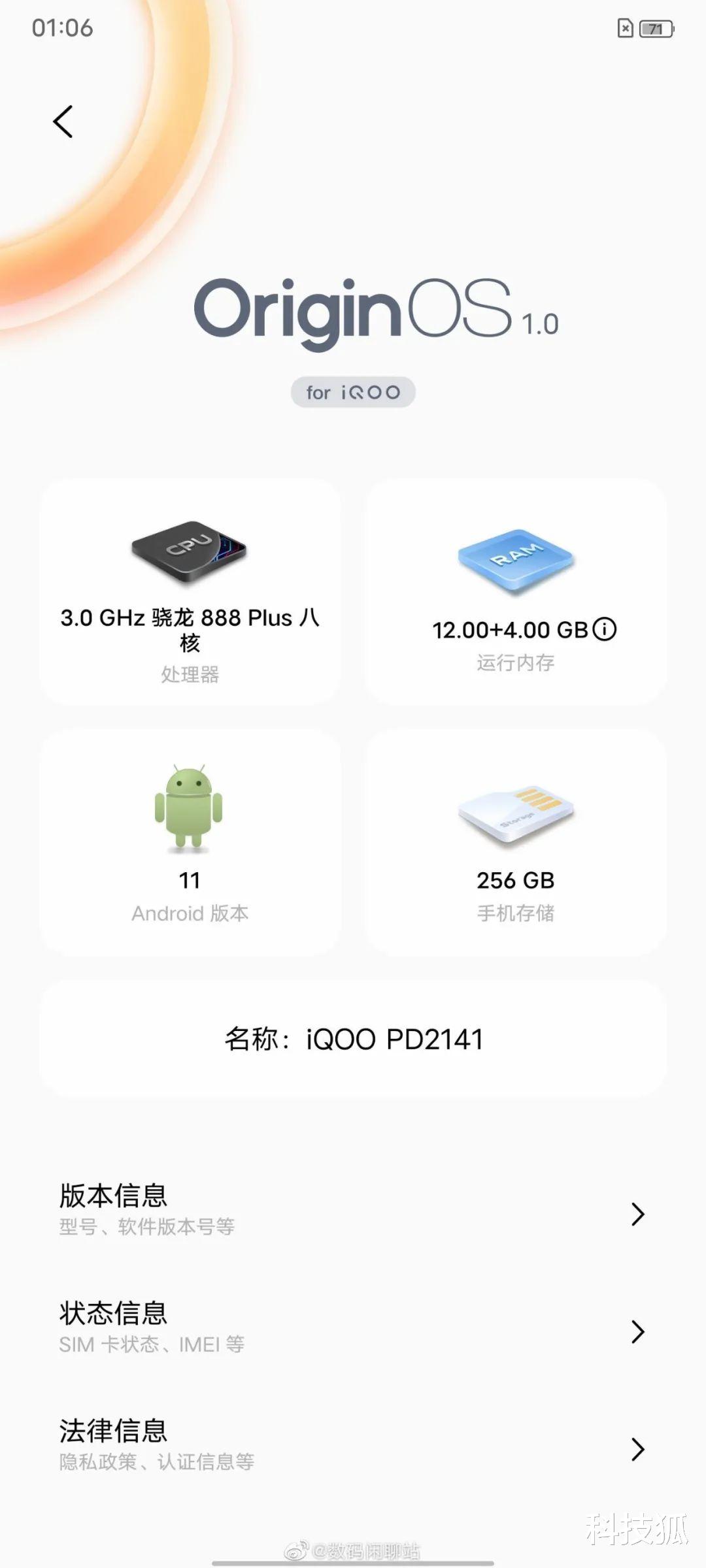
Task: Toggle the Android 版本 card
Action: (190, 843)
